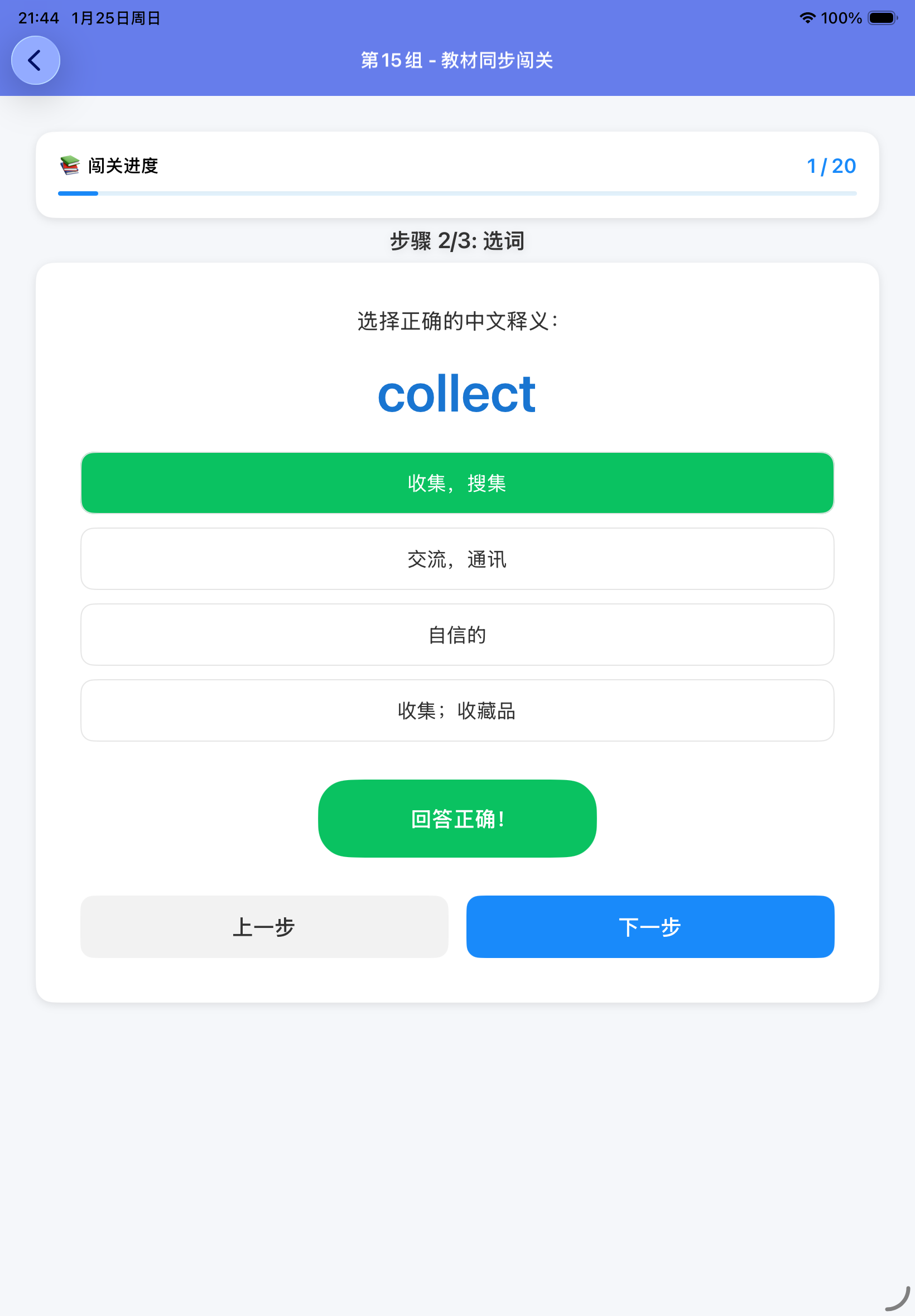This screenshot has width=915, height=1316.
Task: Click the step label 步骤 2/3: 选词
Action: point(457,241)
